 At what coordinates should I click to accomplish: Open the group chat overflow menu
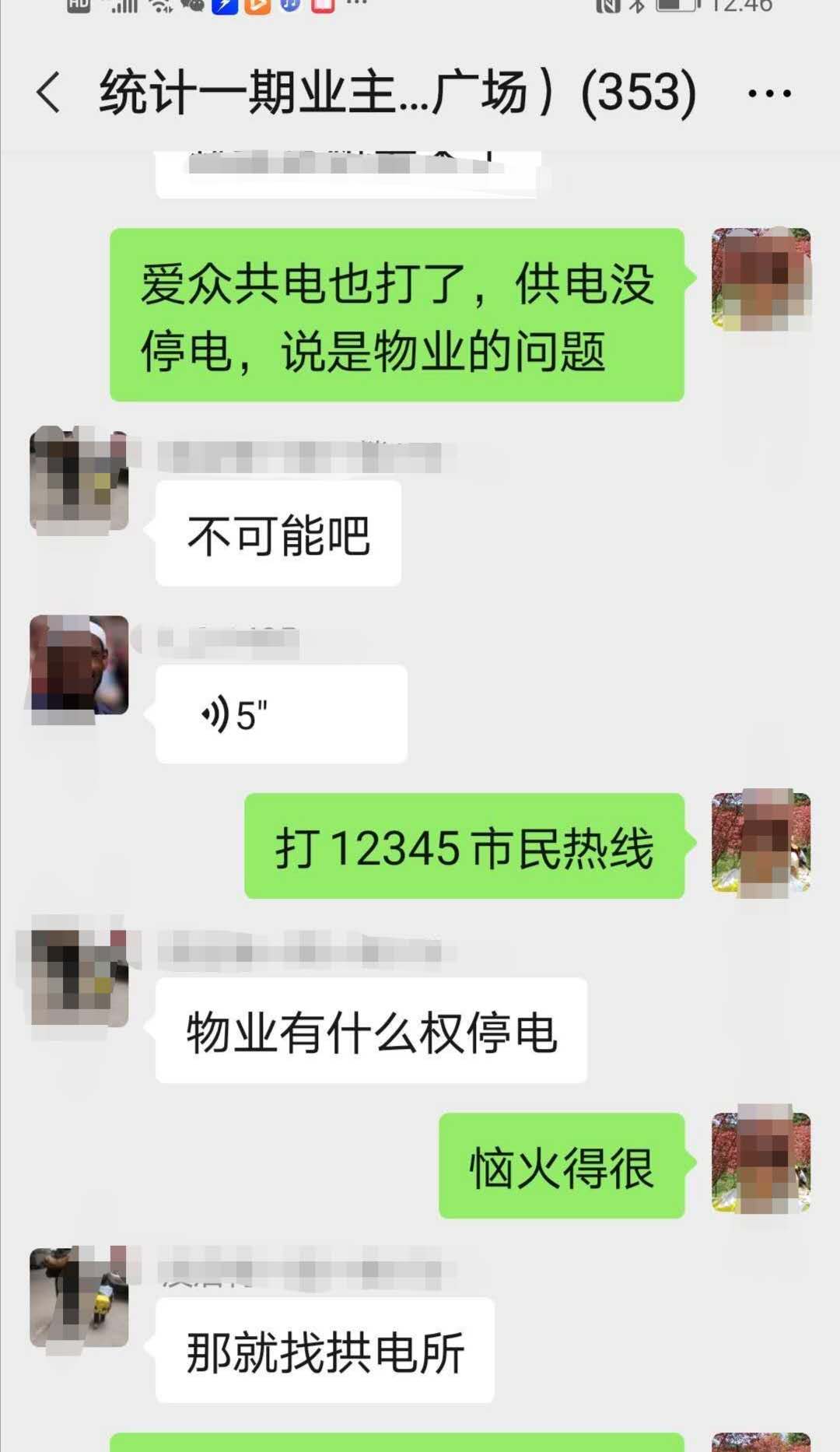[768, 94]
